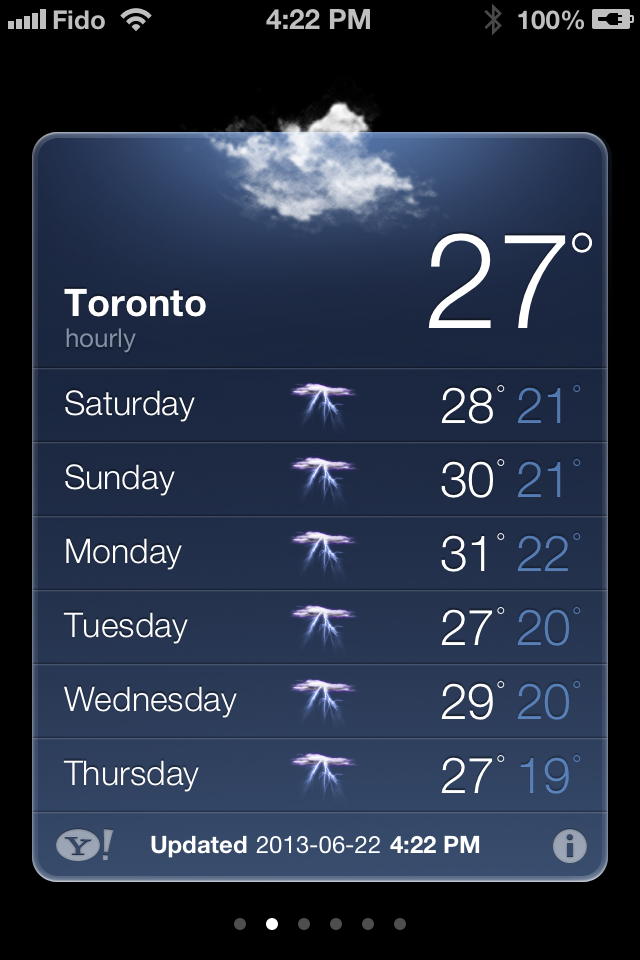The height and width of the screenshot is (960, 640).
Task: Open the info settings button
Action: 569,846
